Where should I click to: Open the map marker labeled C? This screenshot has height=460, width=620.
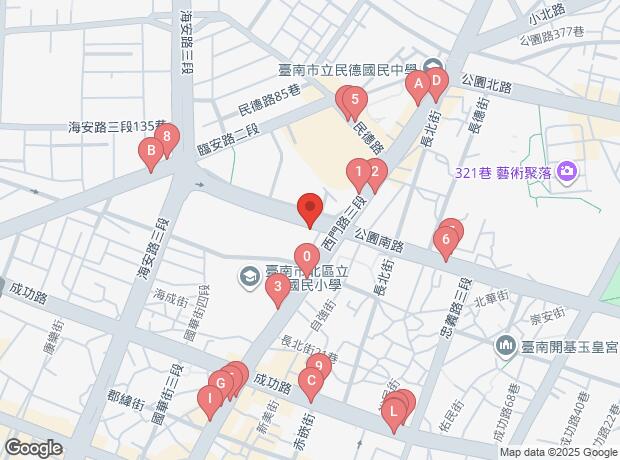[x=311, y=380]
